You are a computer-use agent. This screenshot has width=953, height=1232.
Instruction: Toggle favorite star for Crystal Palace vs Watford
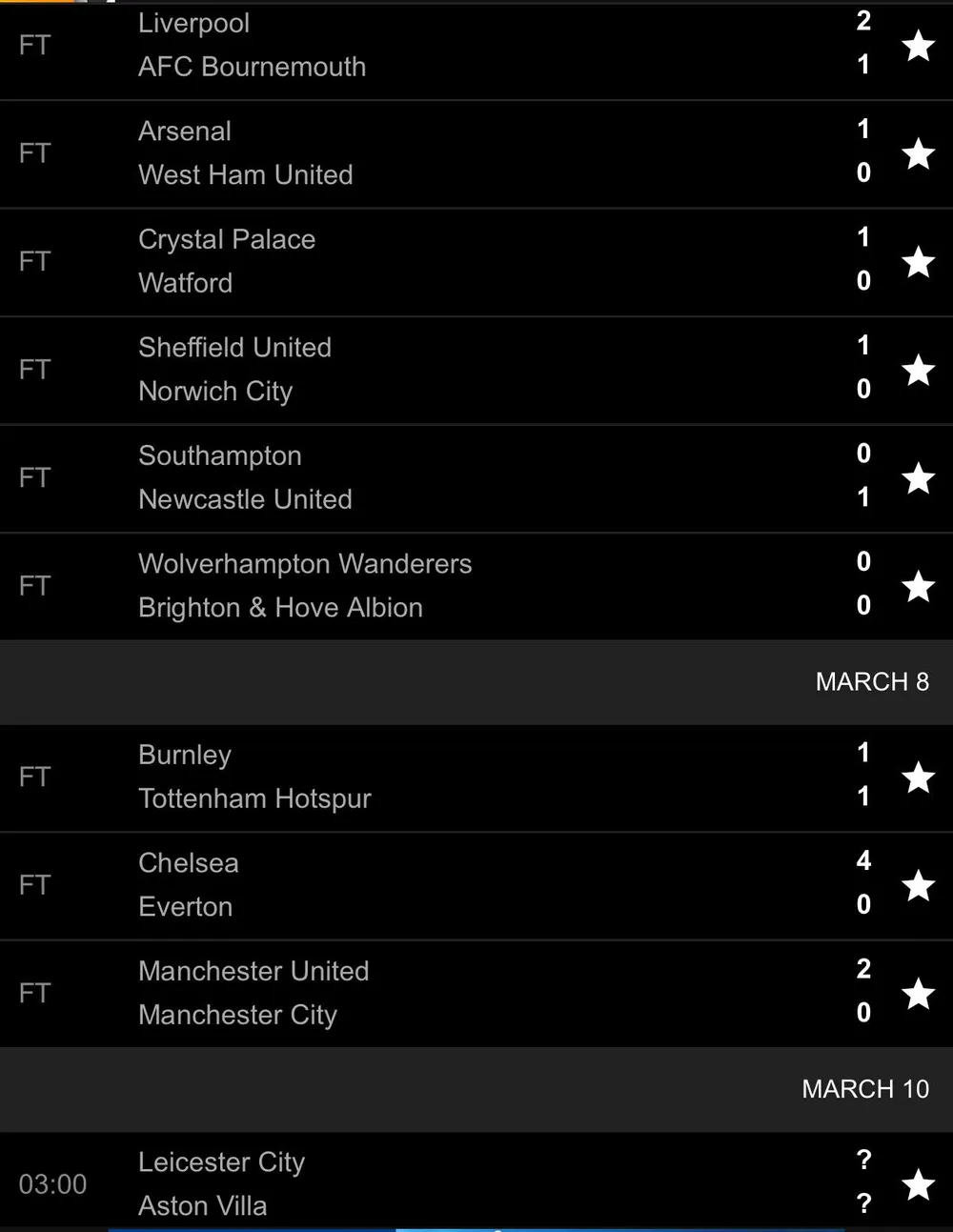(x=918, y=262)
